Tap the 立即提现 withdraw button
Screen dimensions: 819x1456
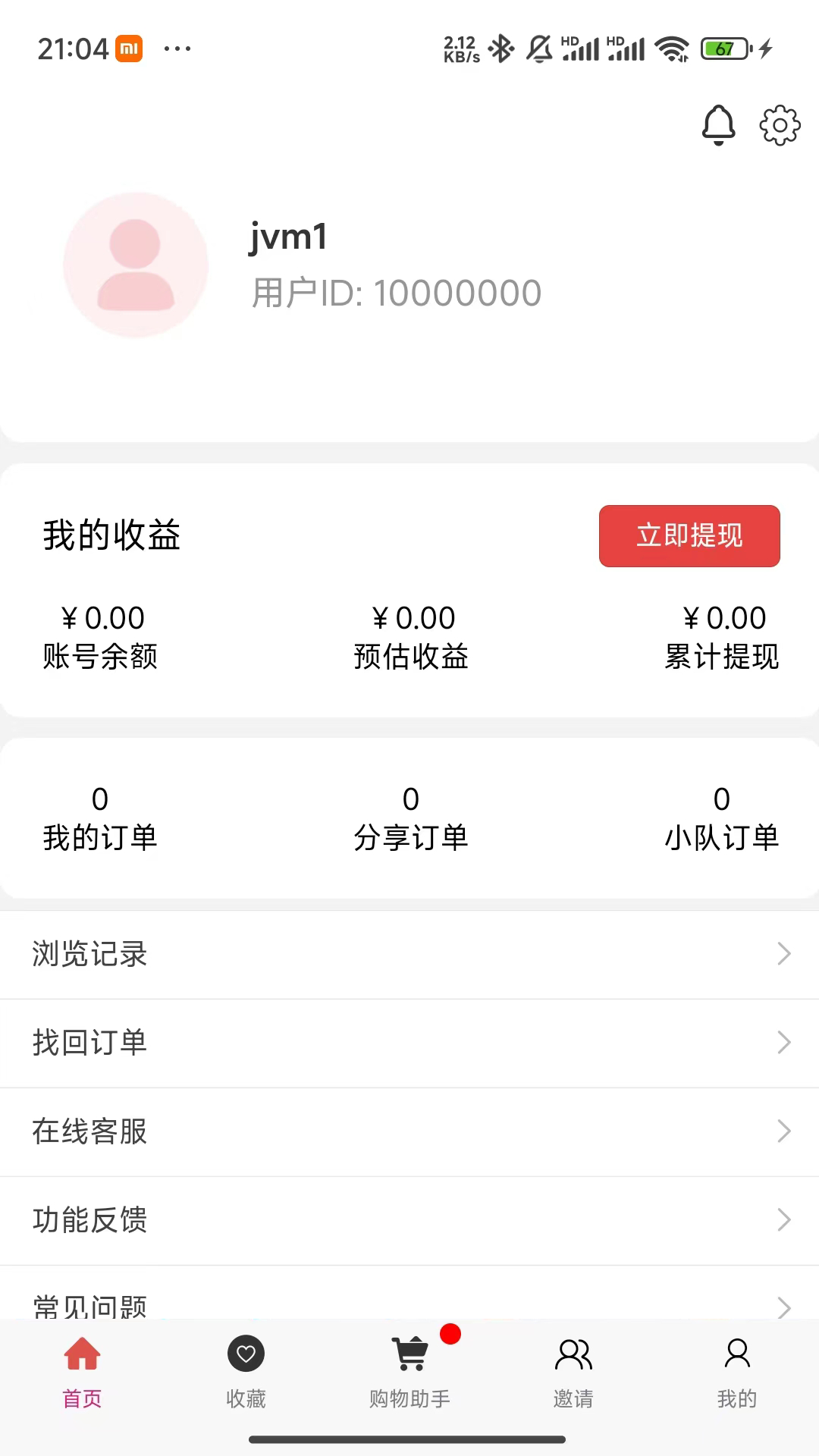[x=689, y=535]
